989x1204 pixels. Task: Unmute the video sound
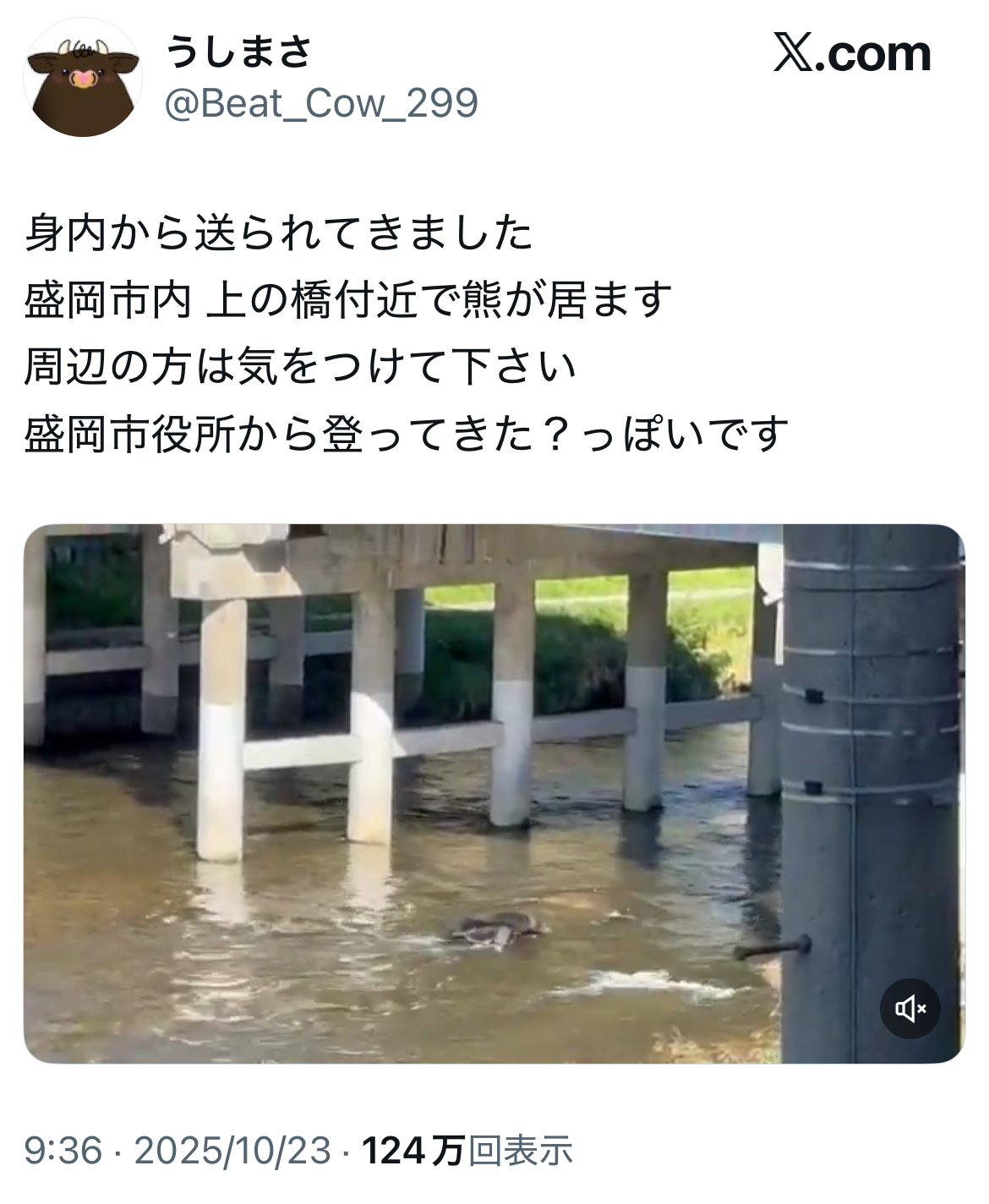tap(910, 1008)
